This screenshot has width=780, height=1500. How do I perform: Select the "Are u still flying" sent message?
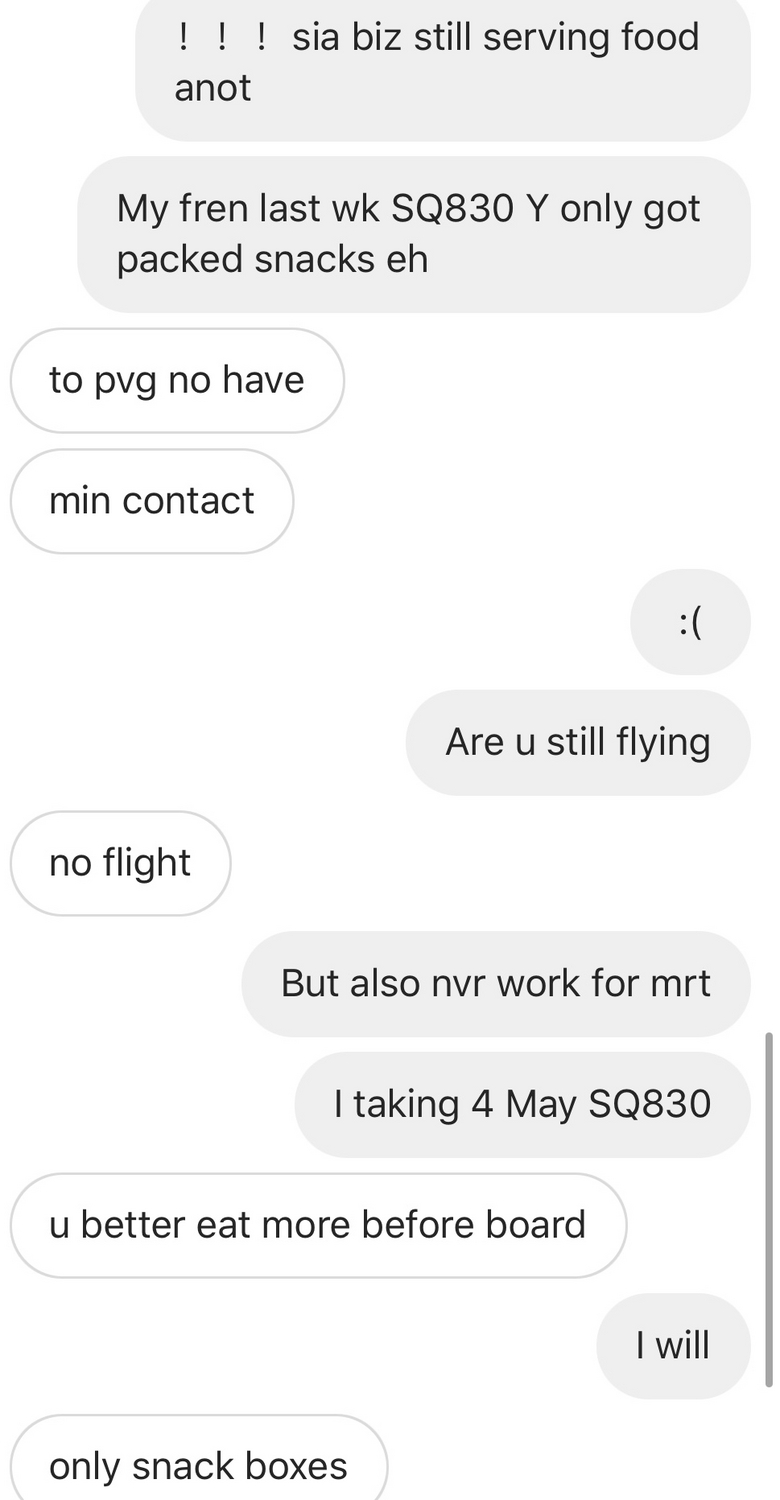click(577, 741)
